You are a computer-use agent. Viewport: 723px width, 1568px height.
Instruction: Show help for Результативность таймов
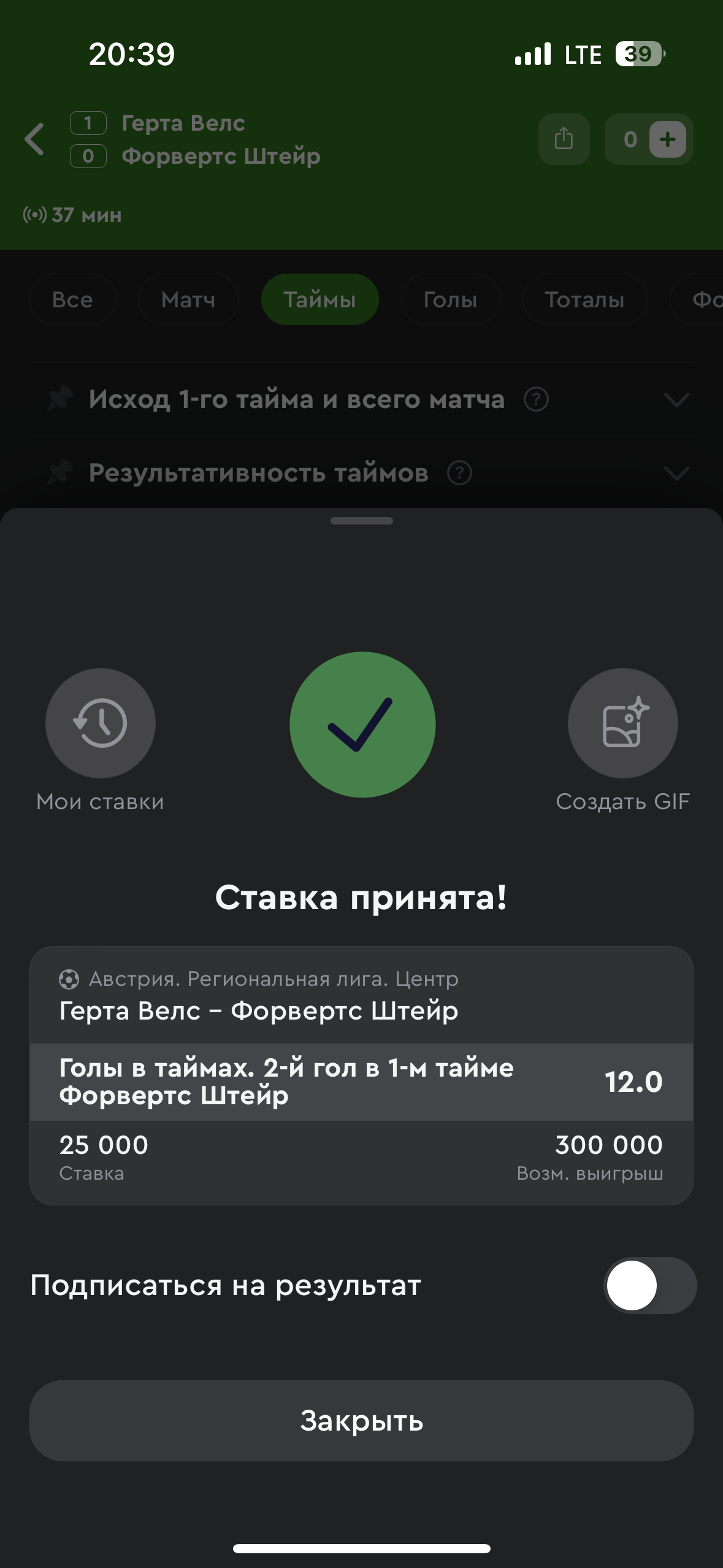(x=459, y=473)
